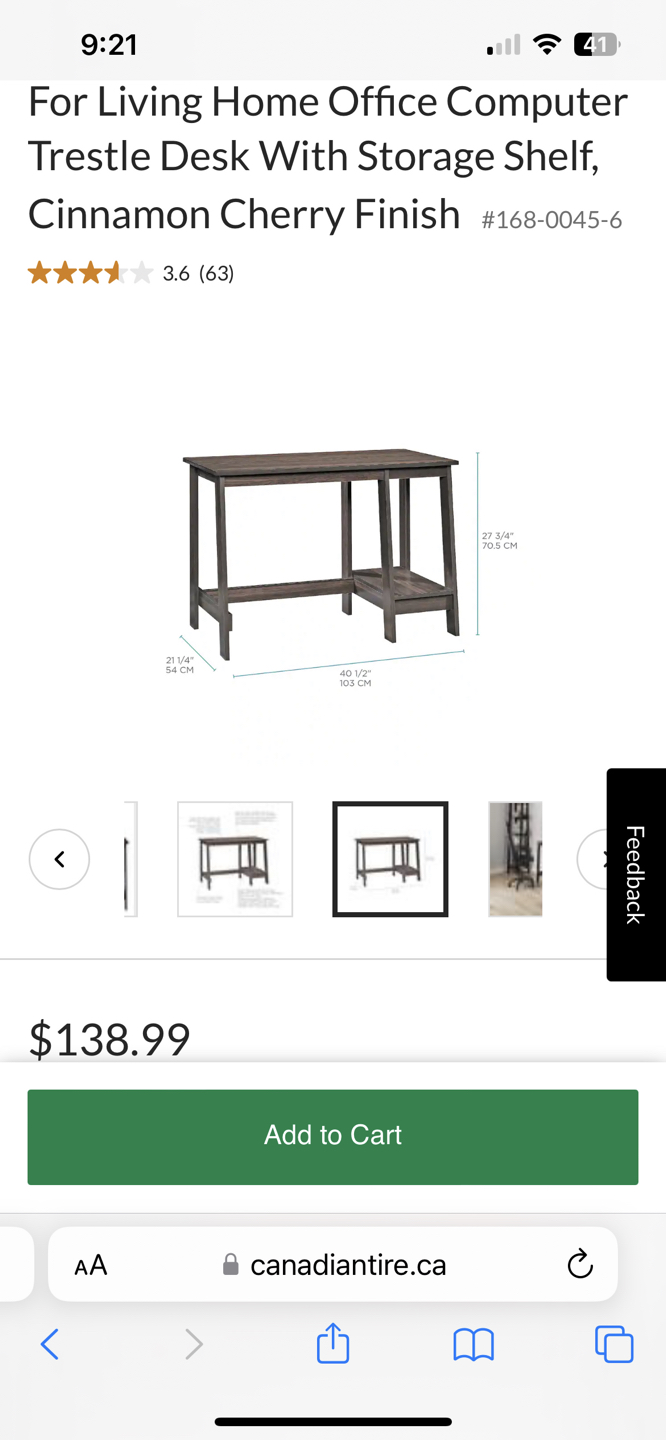Select the room scene photo thumbnail

(x=515, y=859)
